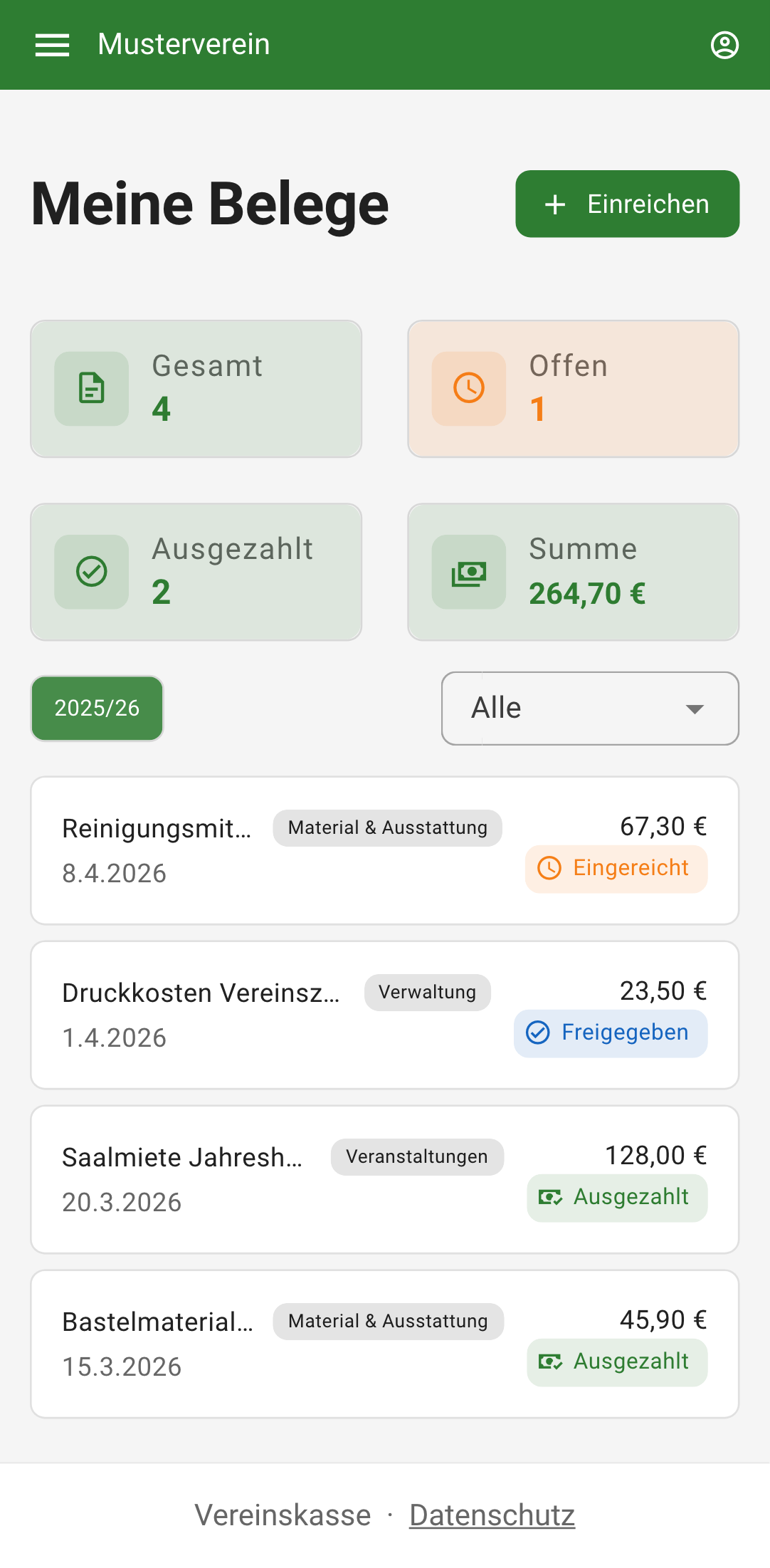This screenshot has width=770, height=1568.
Task: Open the Datenschutz privacy link
Action: tap(491, 1514)
